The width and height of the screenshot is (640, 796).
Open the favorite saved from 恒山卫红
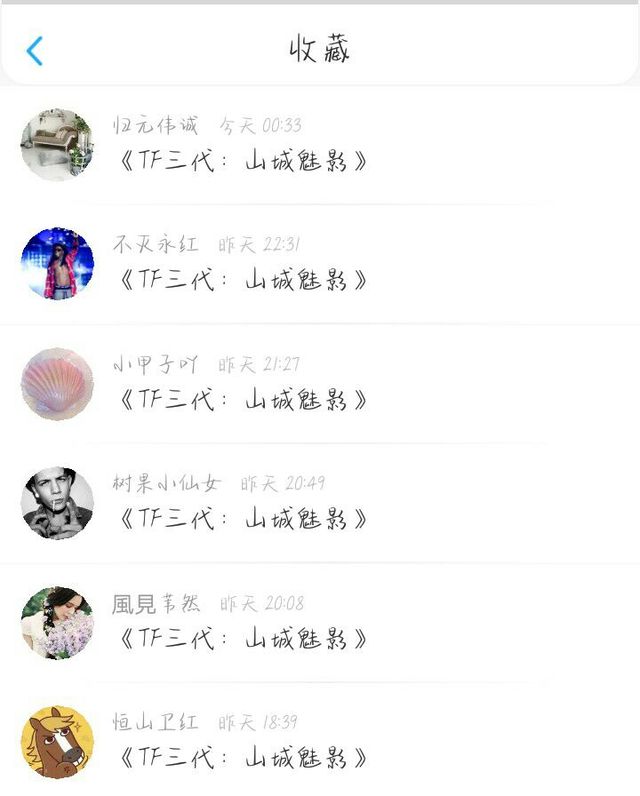pyautogui.click(x=242, y=757)
